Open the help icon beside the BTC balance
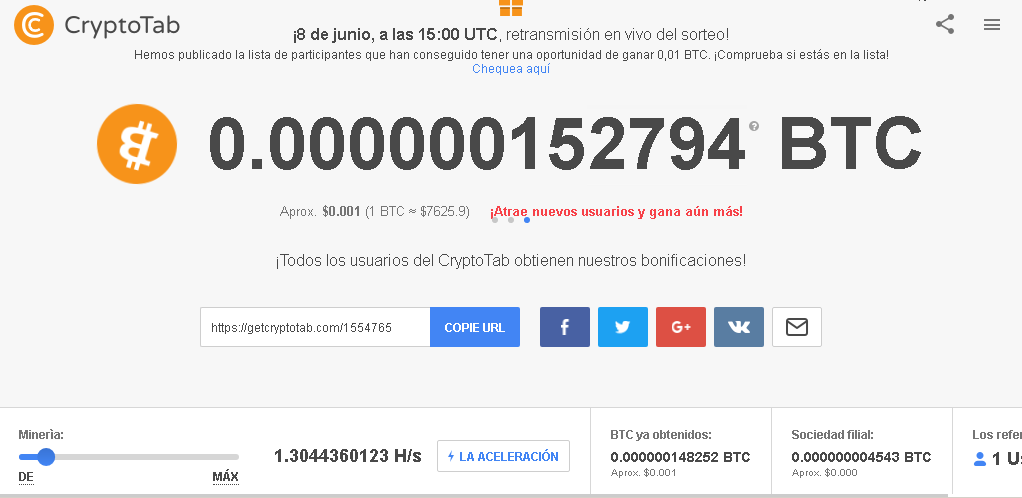The width and height of the screenshot is (1022, 498). pos(754,126)
